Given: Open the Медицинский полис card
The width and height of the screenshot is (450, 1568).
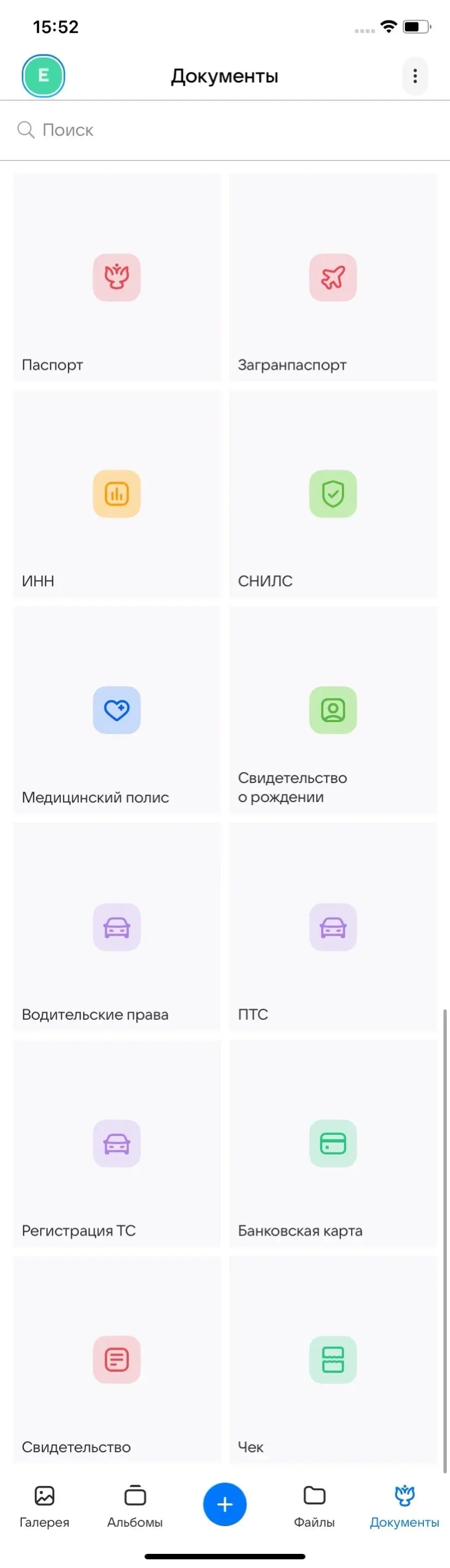Looking at the screenshot, I should (x=117, y=710).
